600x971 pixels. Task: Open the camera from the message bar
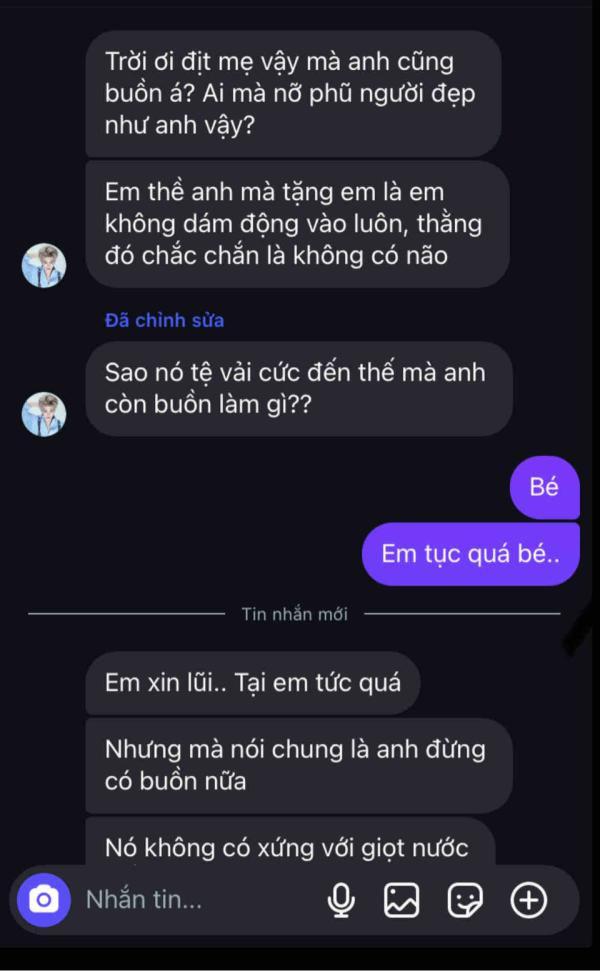point(43,900)
